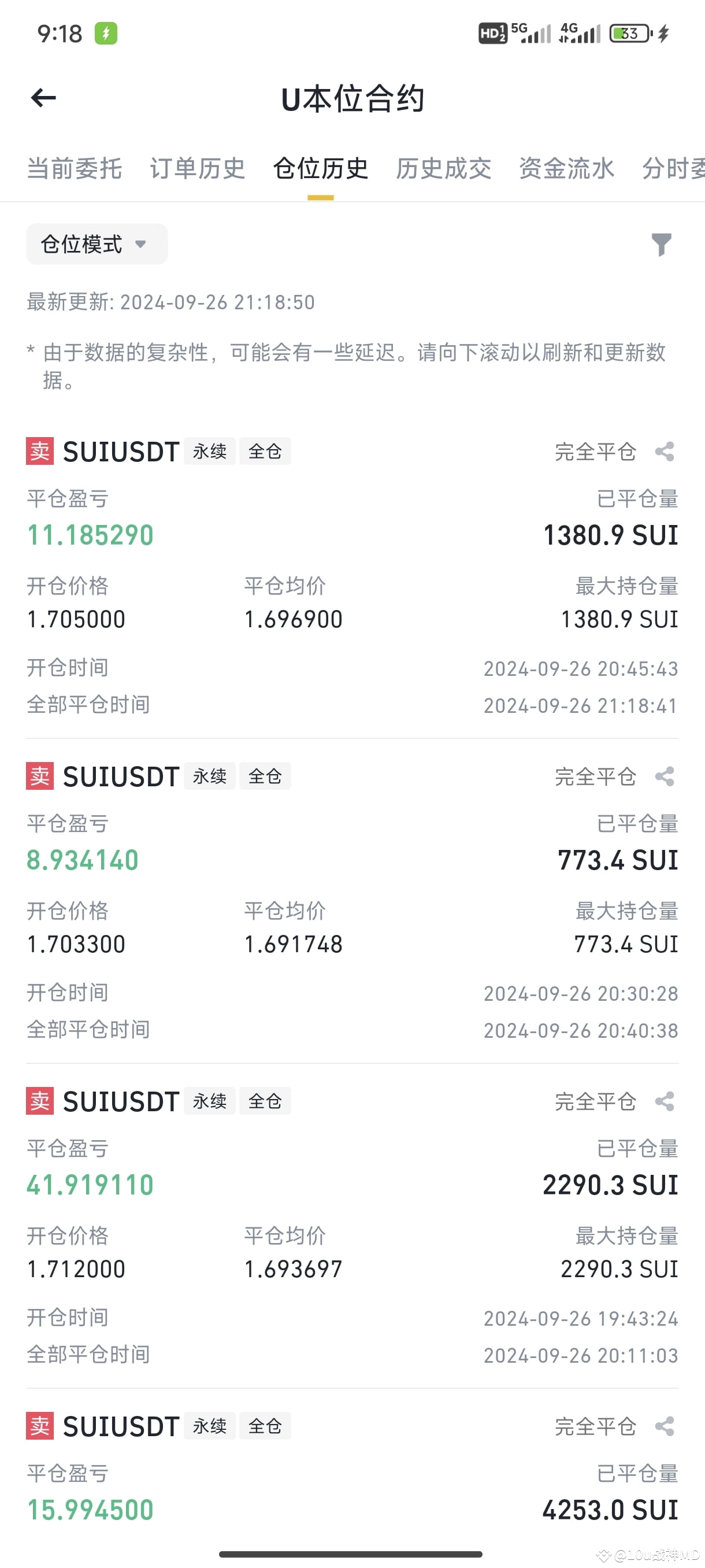Tap the 全仓 tag on the second position card
This screenshot has height=1568, width=705.
tap(265, 776)
